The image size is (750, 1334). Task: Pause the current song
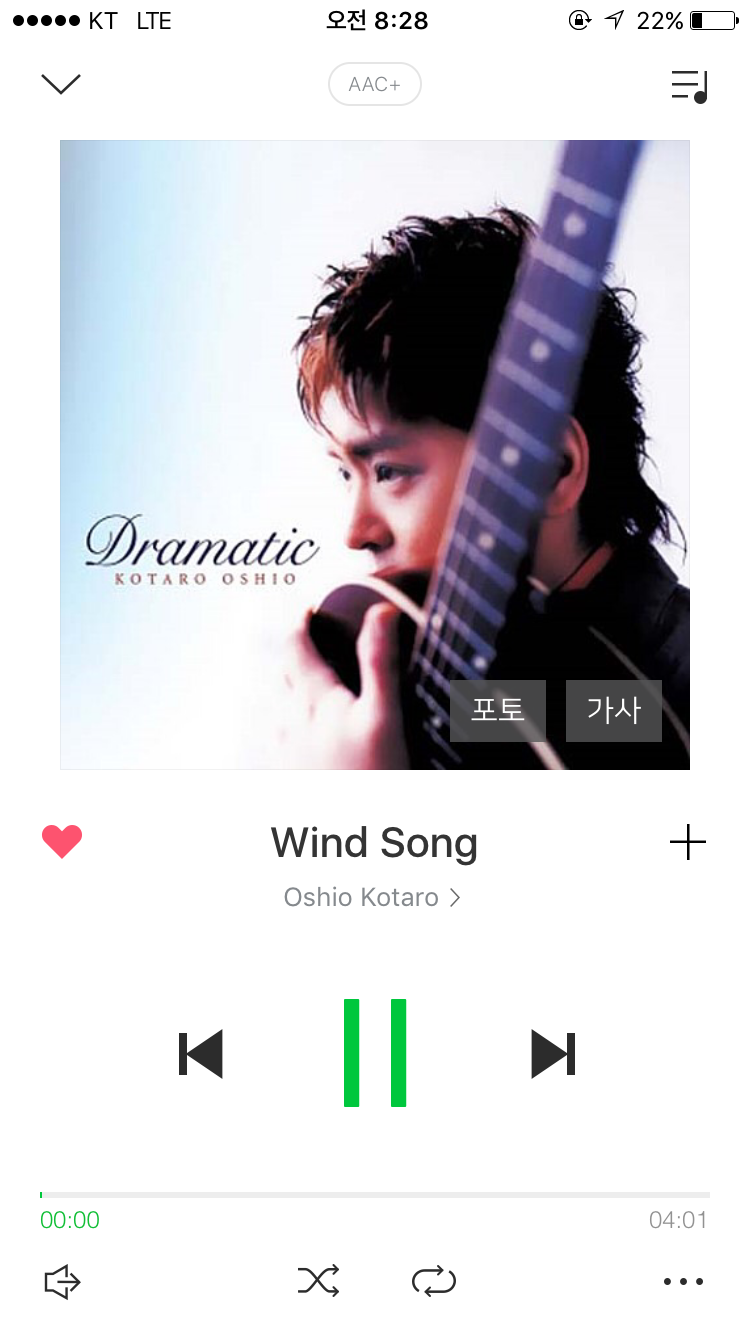pyautogui.click(x=375, y=1053)
